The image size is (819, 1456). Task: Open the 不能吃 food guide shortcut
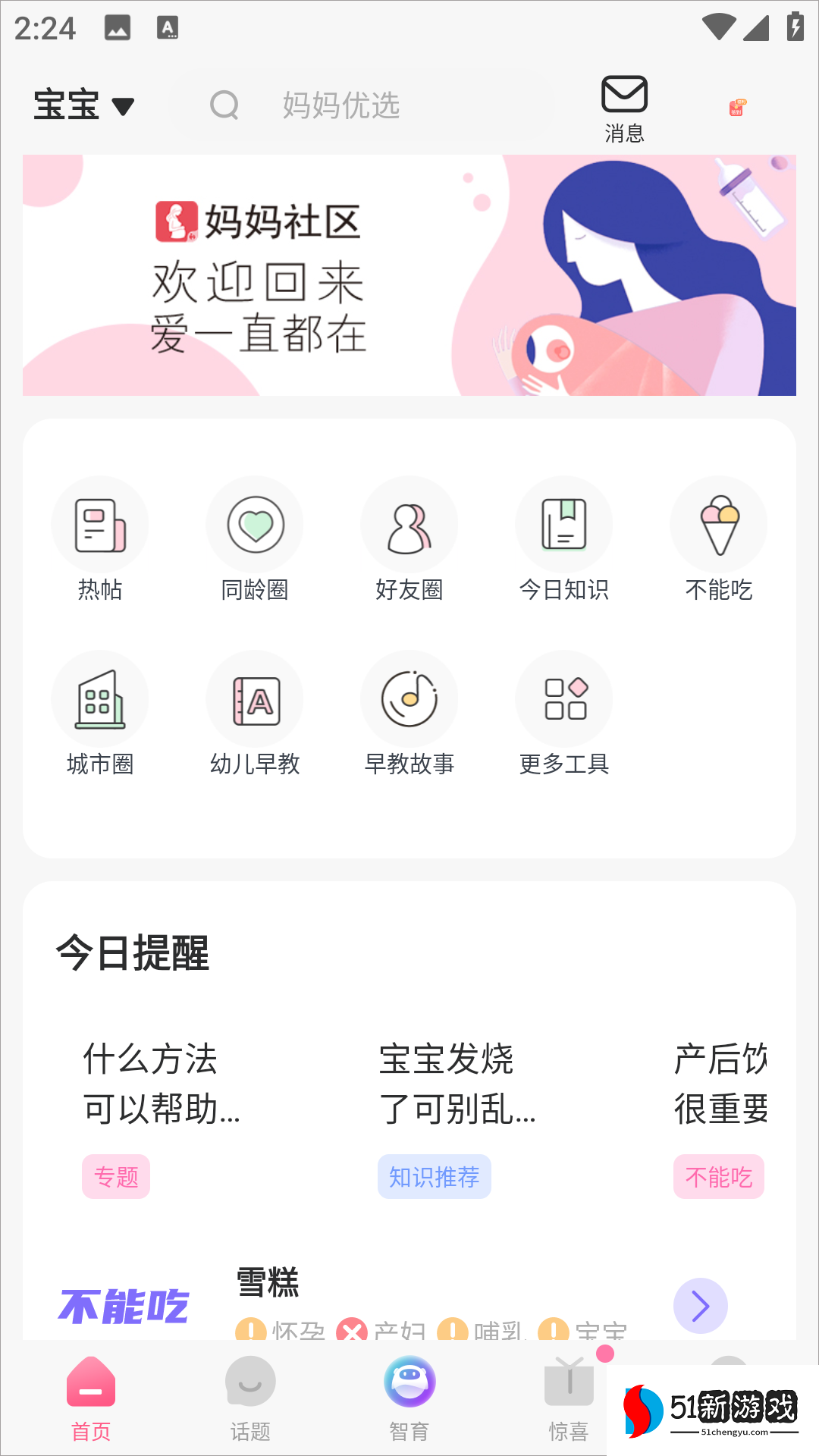pyautogui.click(x=718, y=538)
